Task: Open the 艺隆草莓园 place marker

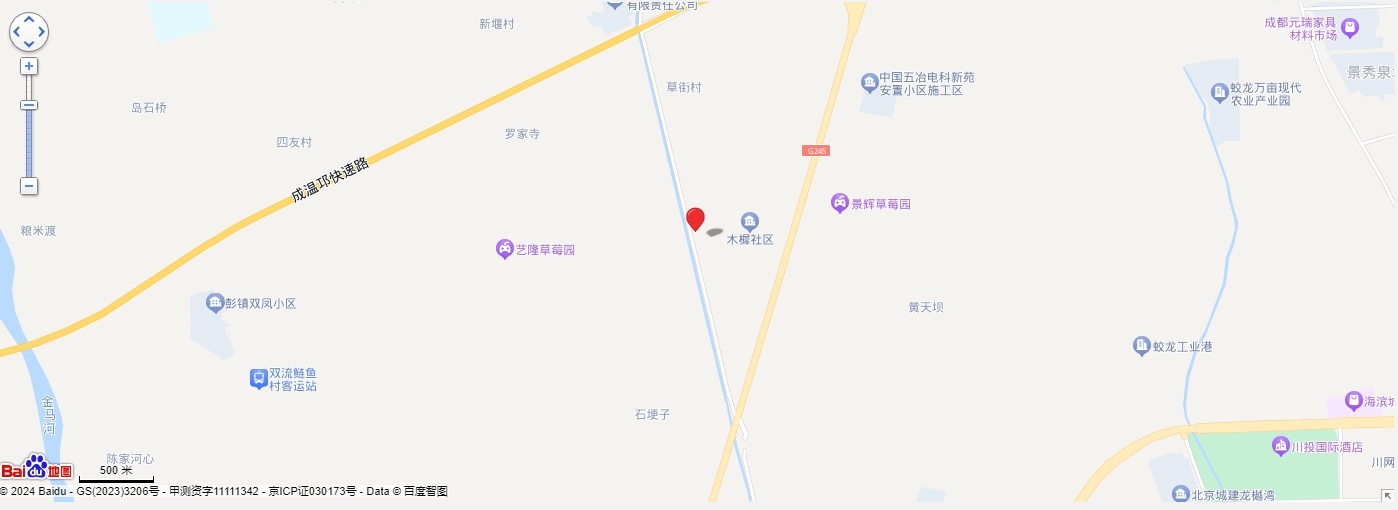Action: point(505,249)
